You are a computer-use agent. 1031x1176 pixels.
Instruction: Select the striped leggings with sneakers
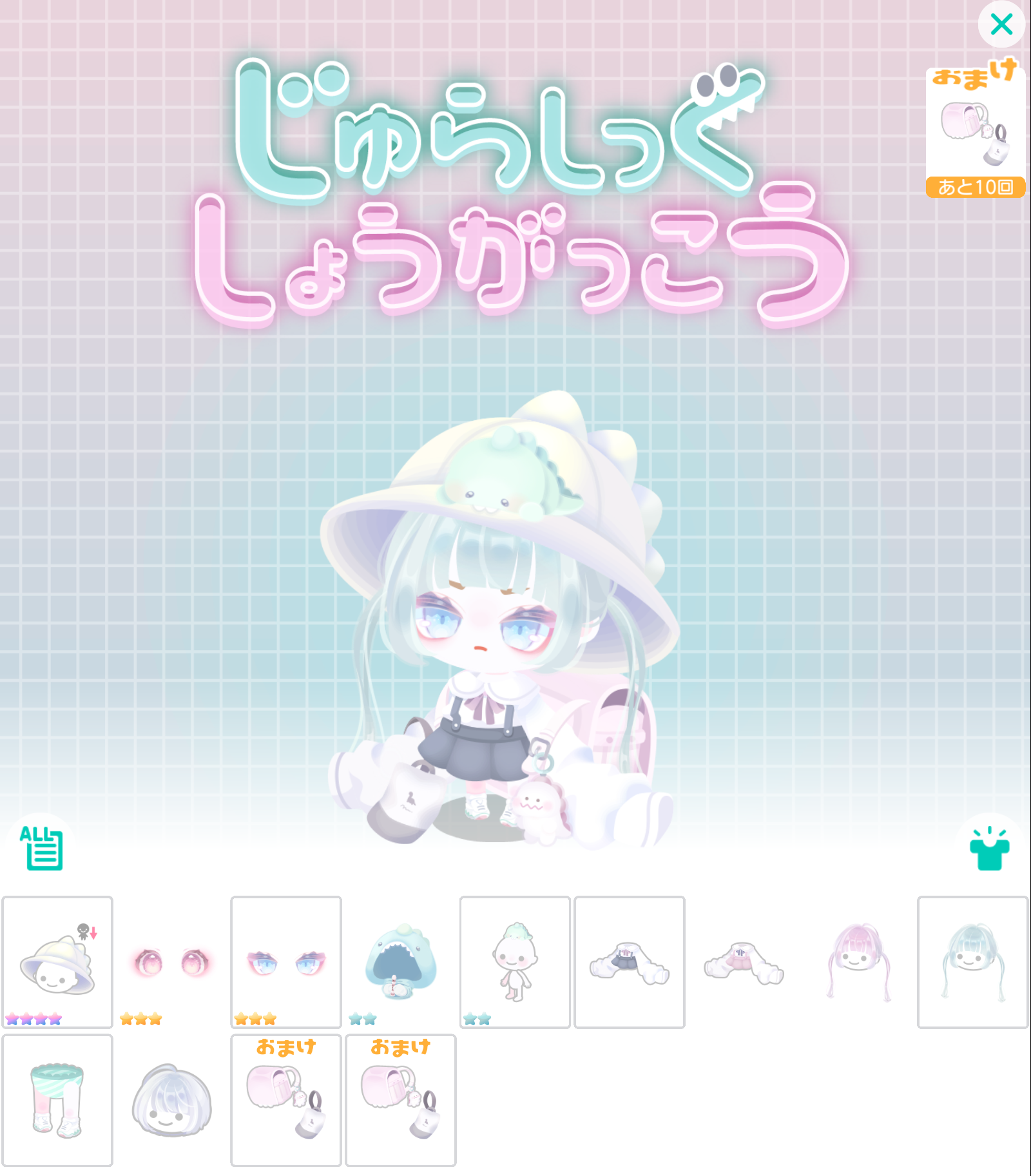click(57, 1100)
